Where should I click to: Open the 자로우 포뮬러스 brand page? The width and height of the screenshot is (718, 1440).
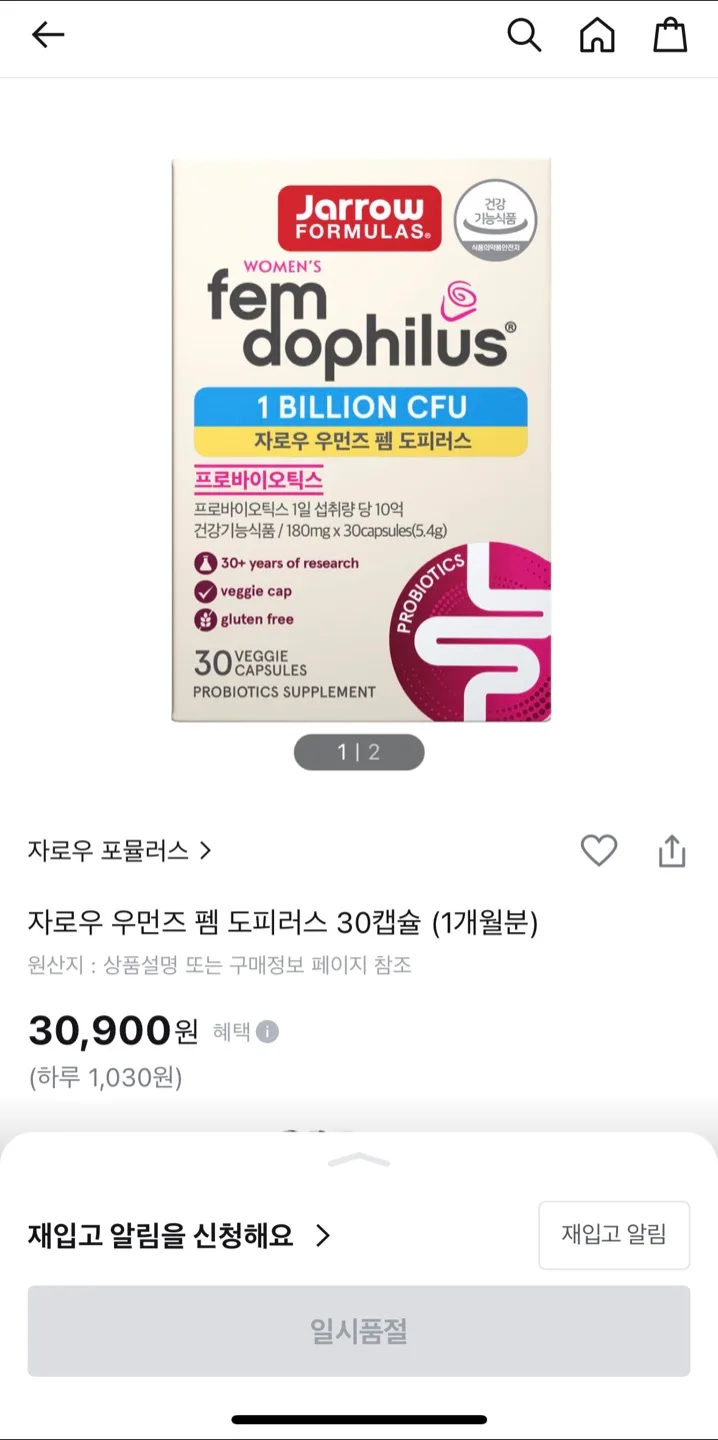120,851
